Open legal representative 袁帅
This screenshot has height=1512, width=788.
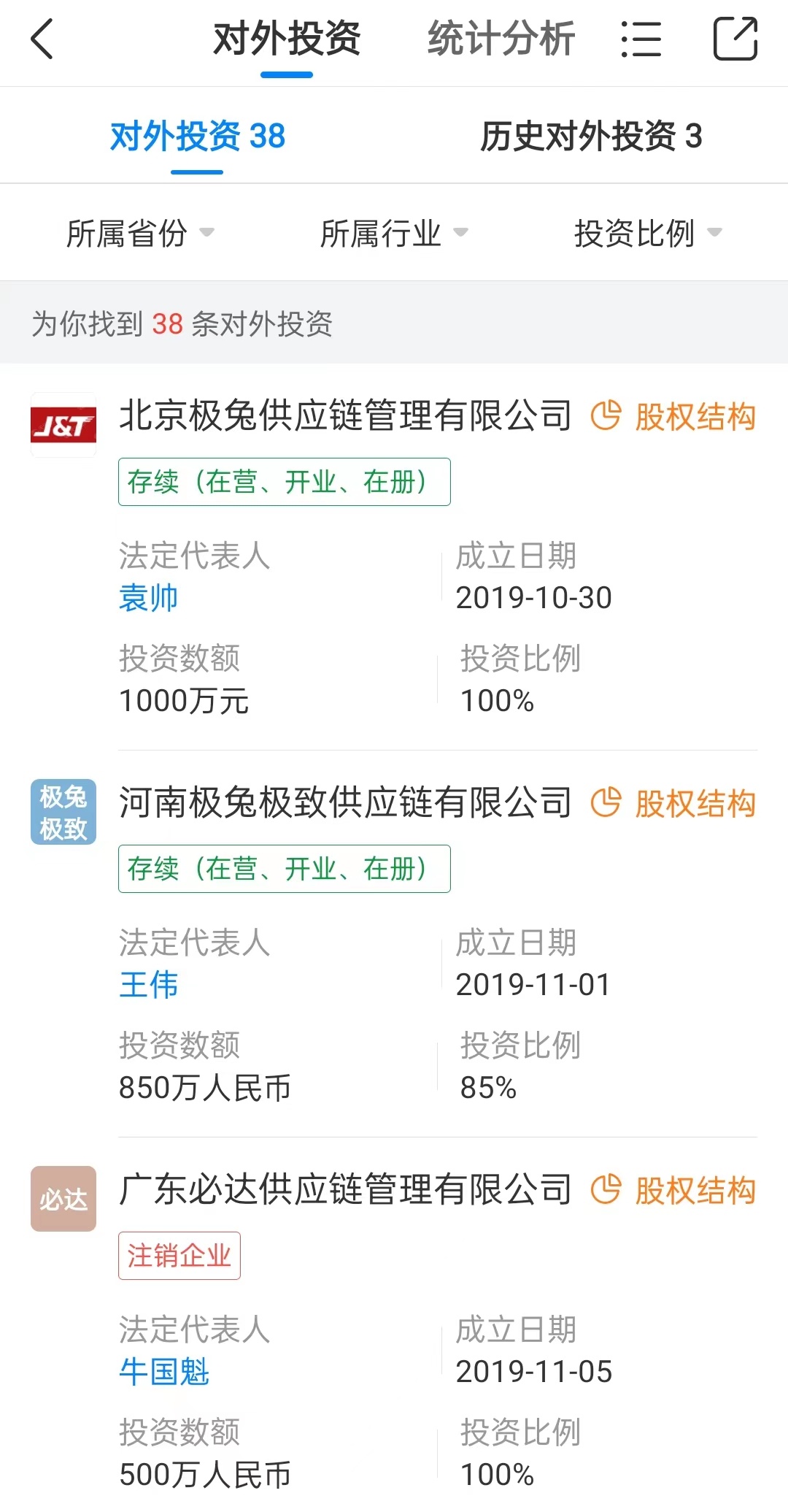tap(149, 598)
